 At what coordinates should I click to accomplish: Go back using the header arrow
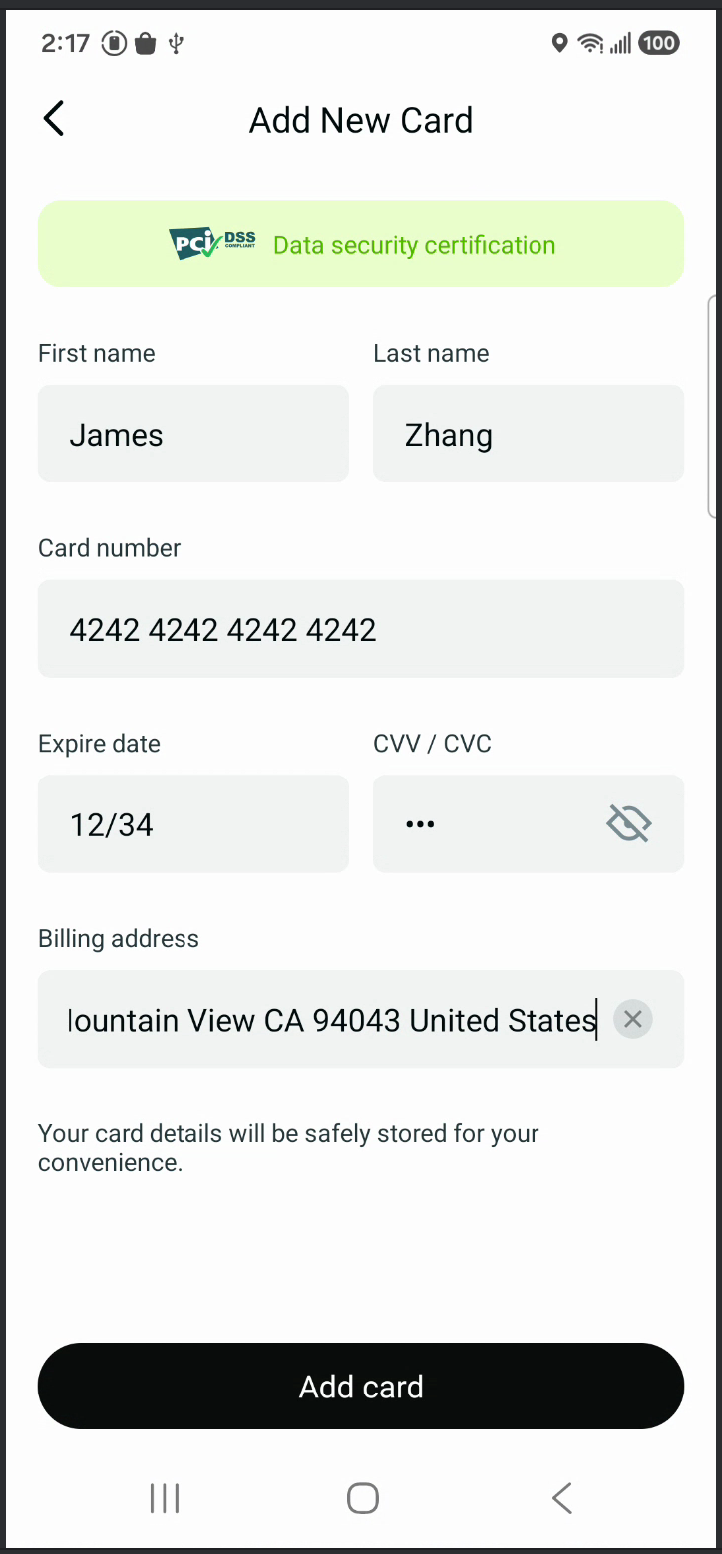(x=54, y=119)
